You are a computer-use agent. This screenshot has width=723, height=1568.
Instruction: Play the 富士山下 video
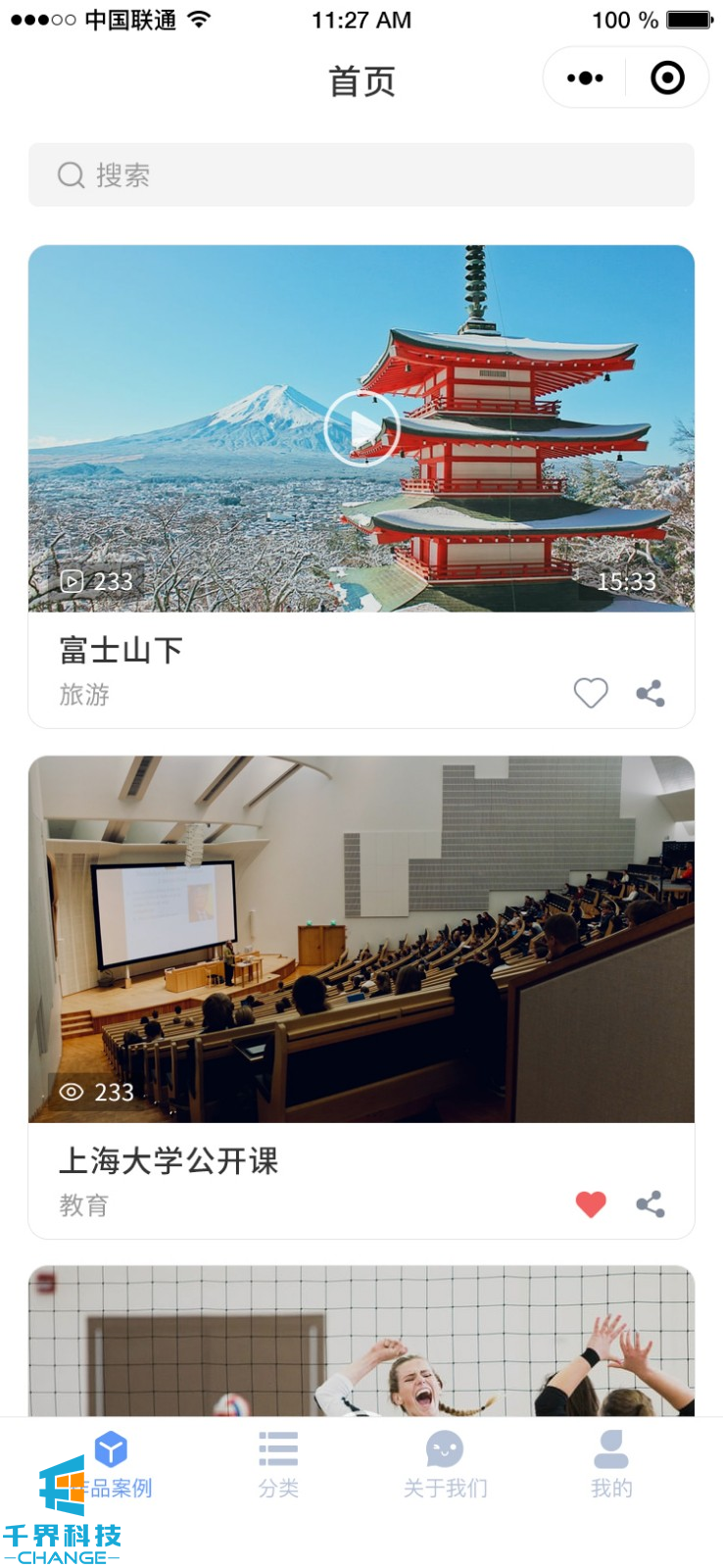[361, 428]
